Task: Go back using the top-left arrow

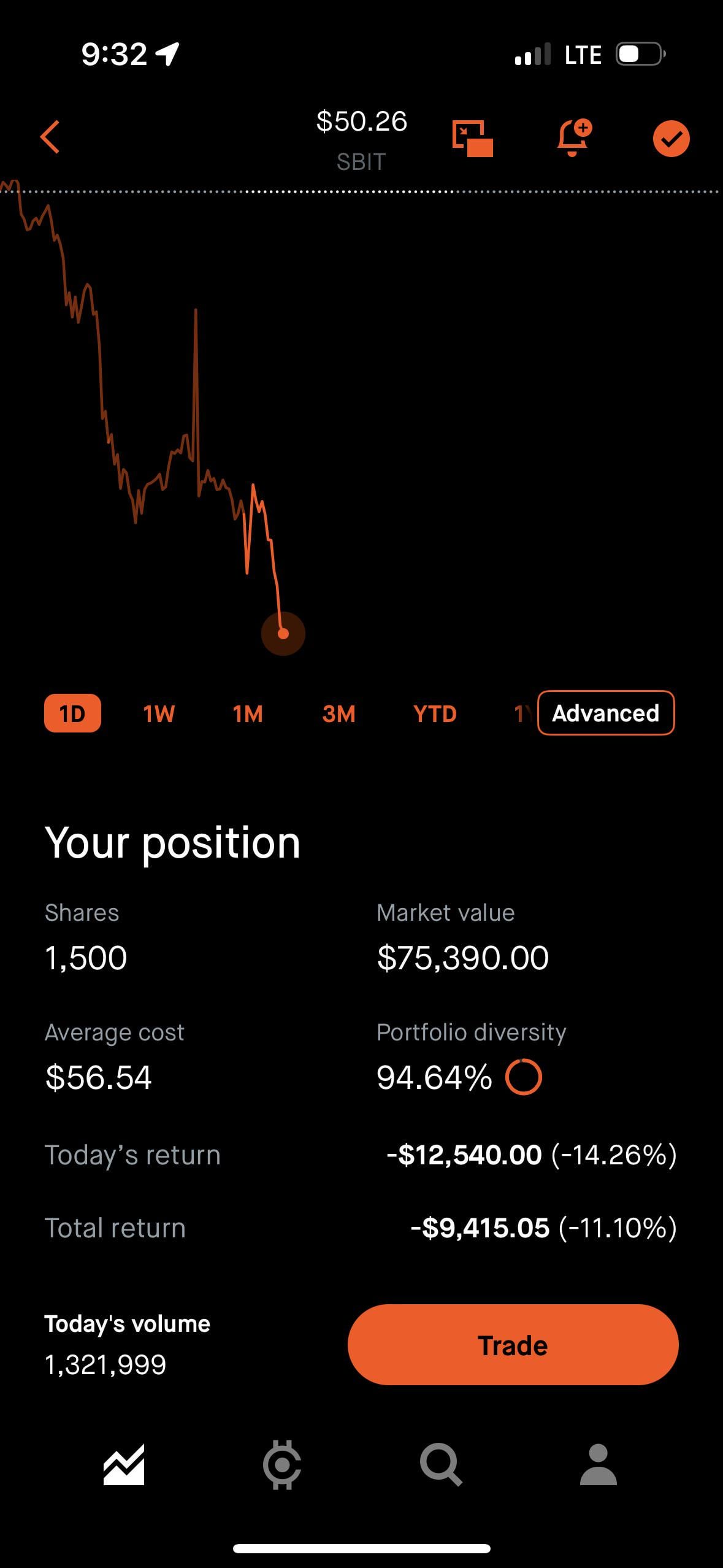Action: 50,137
